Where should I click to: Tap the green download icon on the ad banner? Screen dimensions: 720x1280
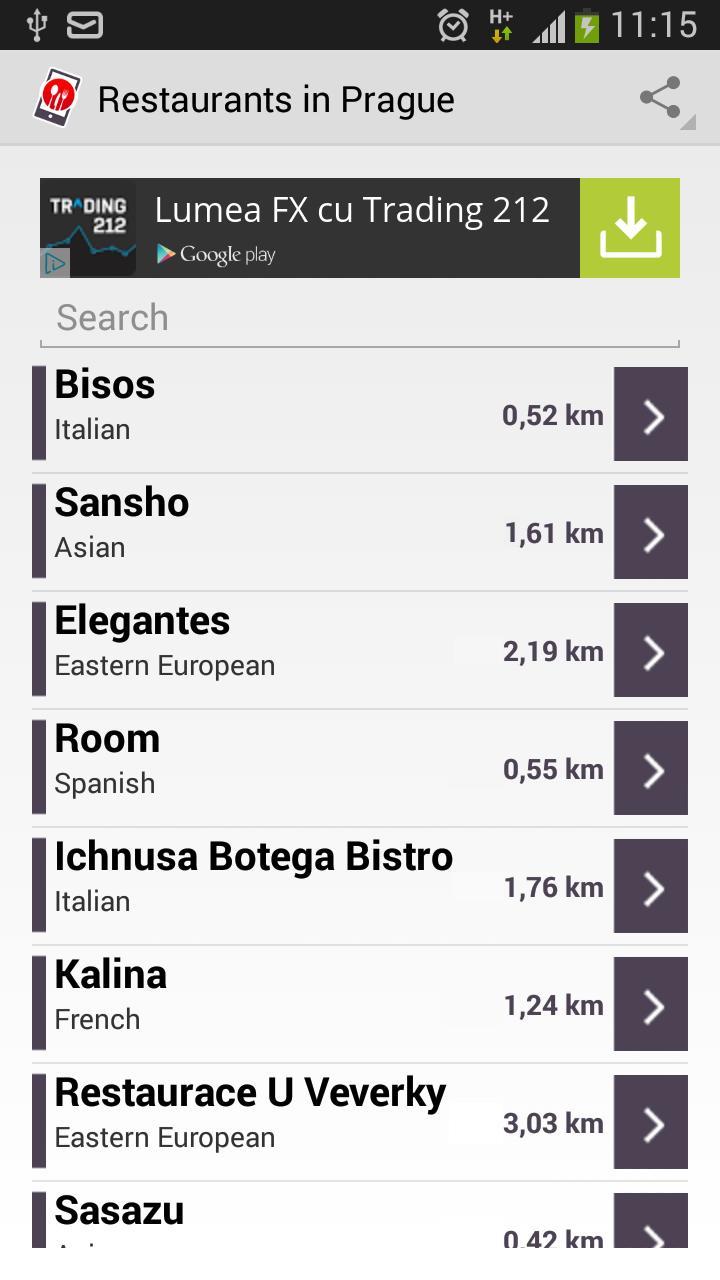point(630,228)
